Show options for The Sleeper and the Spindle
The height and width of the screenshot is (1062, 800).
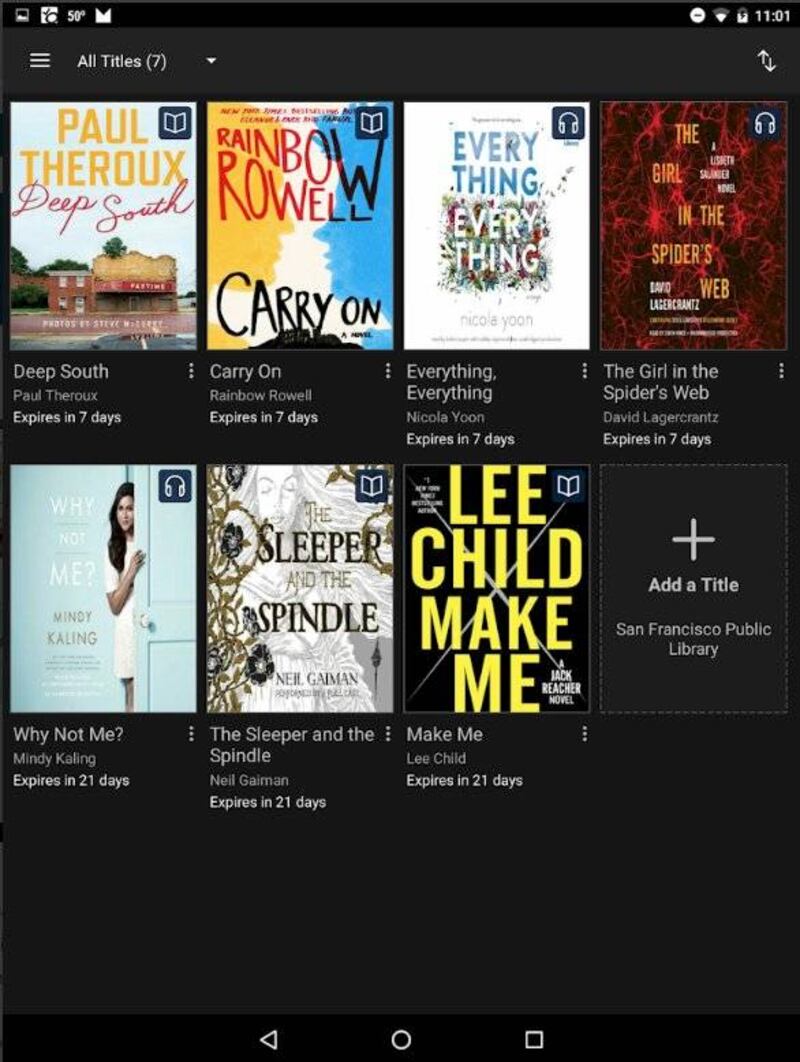click(x=388, y=734)
